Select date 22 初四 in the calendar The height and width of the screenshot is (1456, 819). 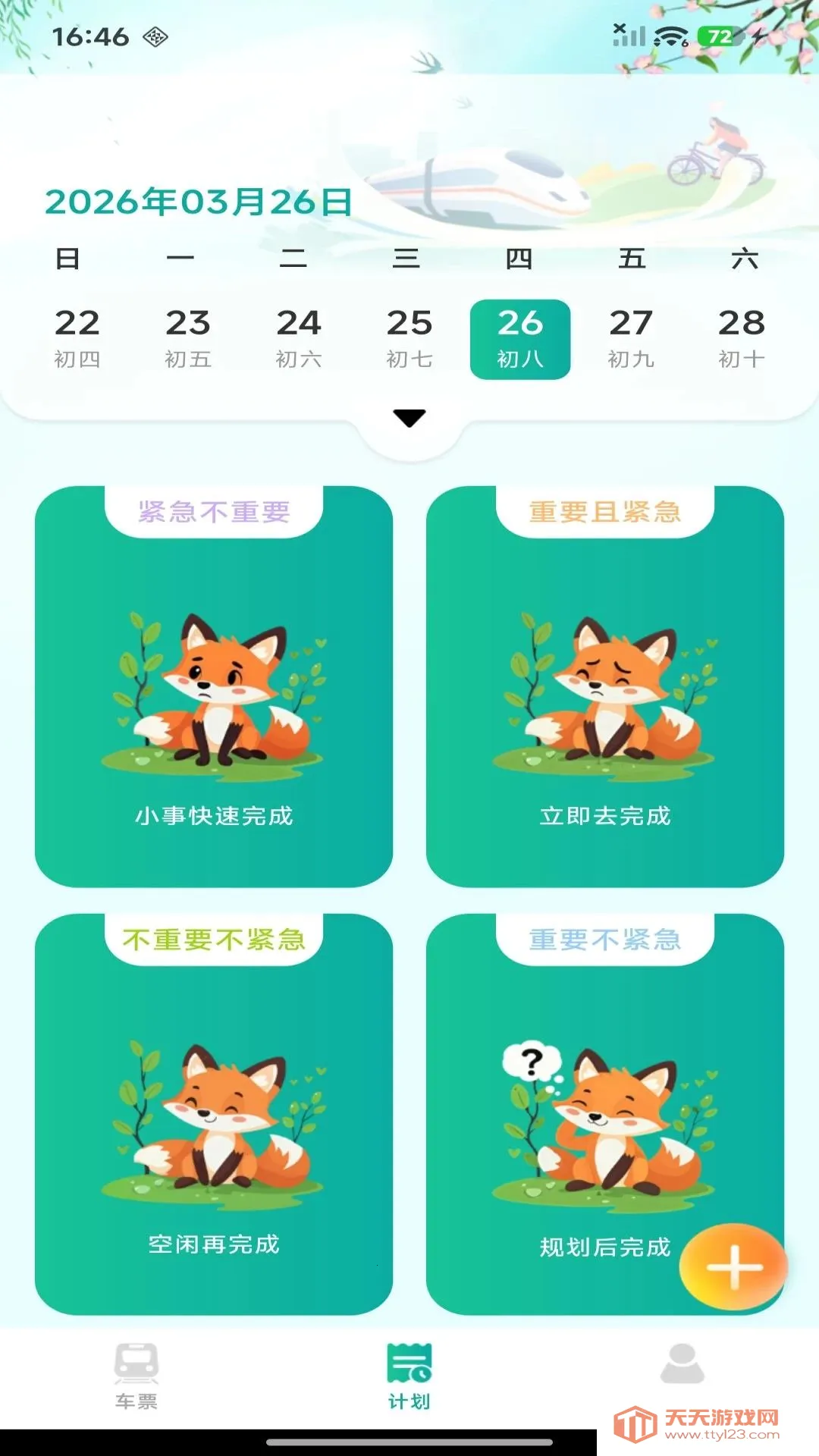[77, 338]
